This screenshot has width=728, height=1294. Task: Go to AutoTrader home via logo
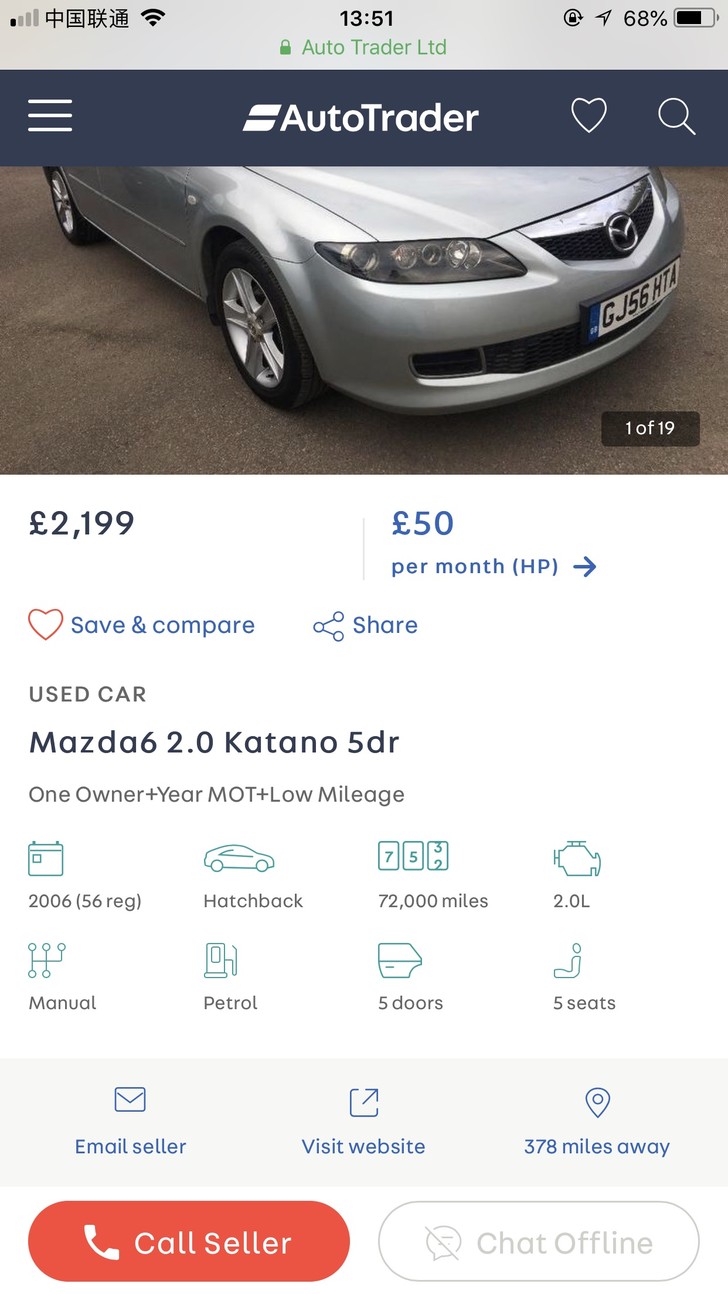pos(361,118)
